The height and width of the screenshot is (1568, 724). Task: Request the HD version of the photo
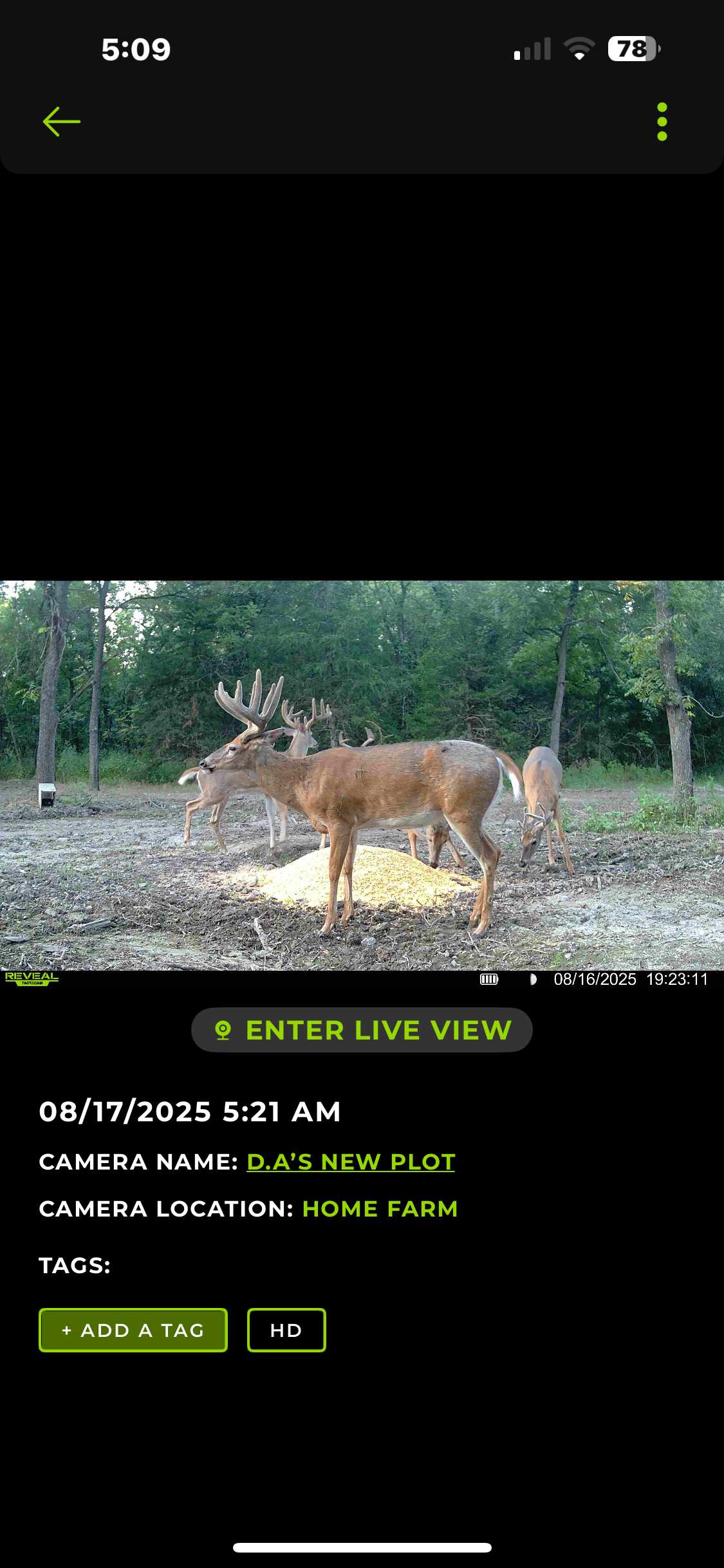point(286,1330)
